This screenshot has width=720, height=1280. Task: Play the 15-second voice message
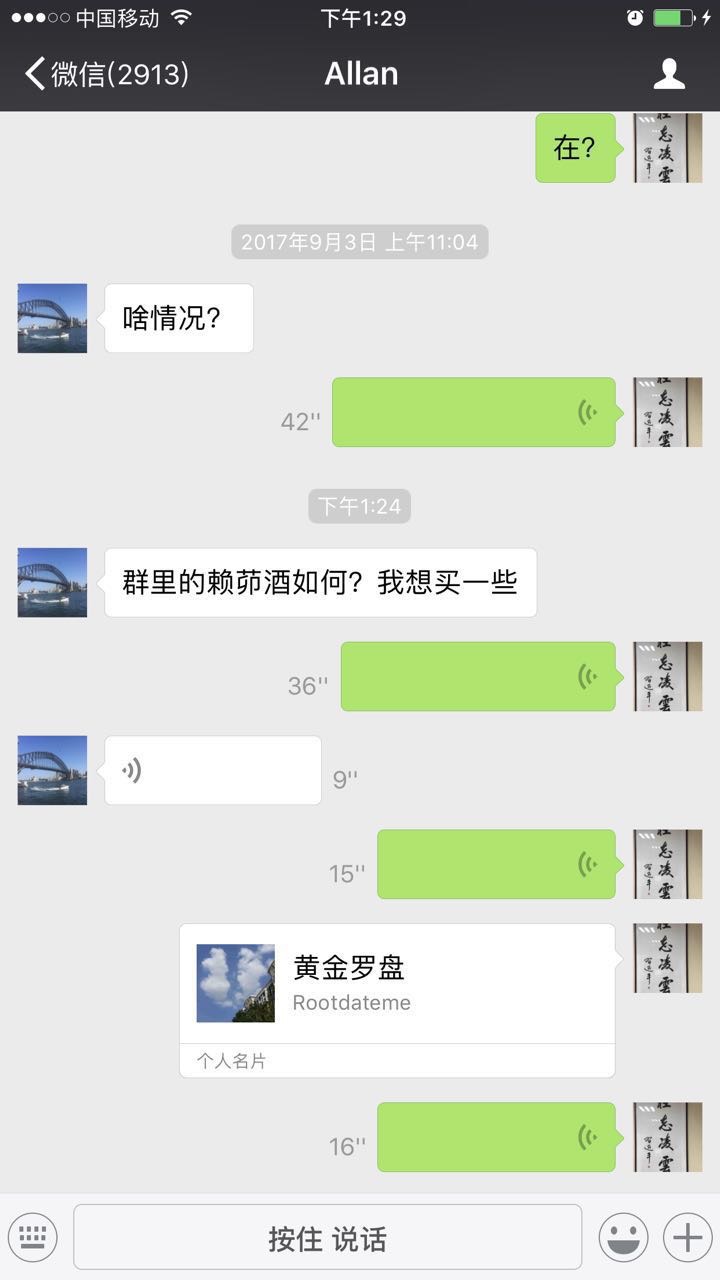[x=495, y=864]
